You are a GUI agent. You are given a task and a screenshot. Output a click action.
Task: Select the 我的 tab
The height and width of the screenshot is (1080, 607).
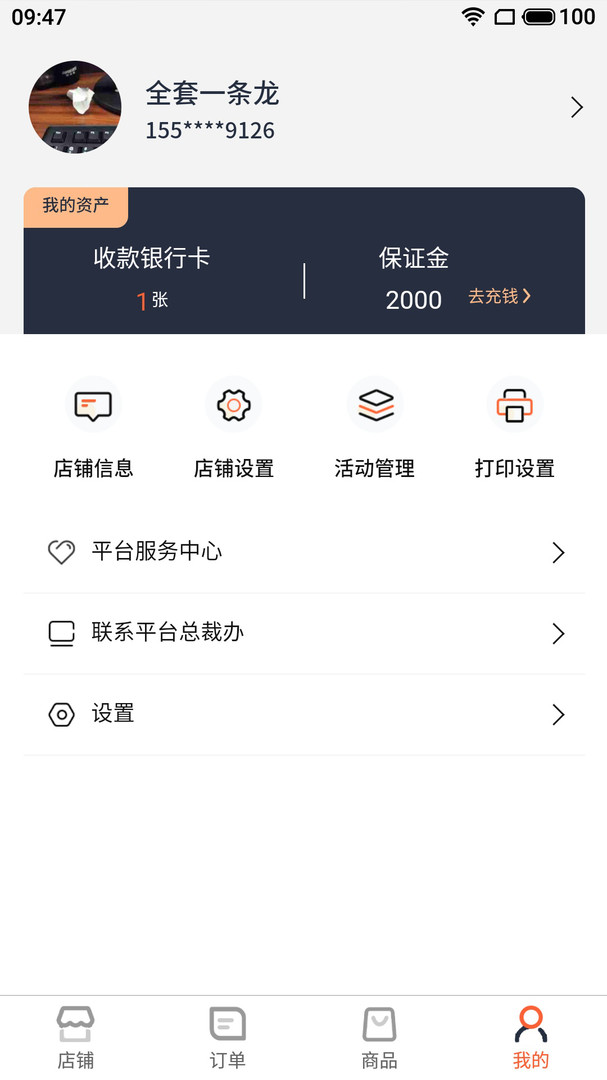pyautogui.click(x=531, y=1038)
